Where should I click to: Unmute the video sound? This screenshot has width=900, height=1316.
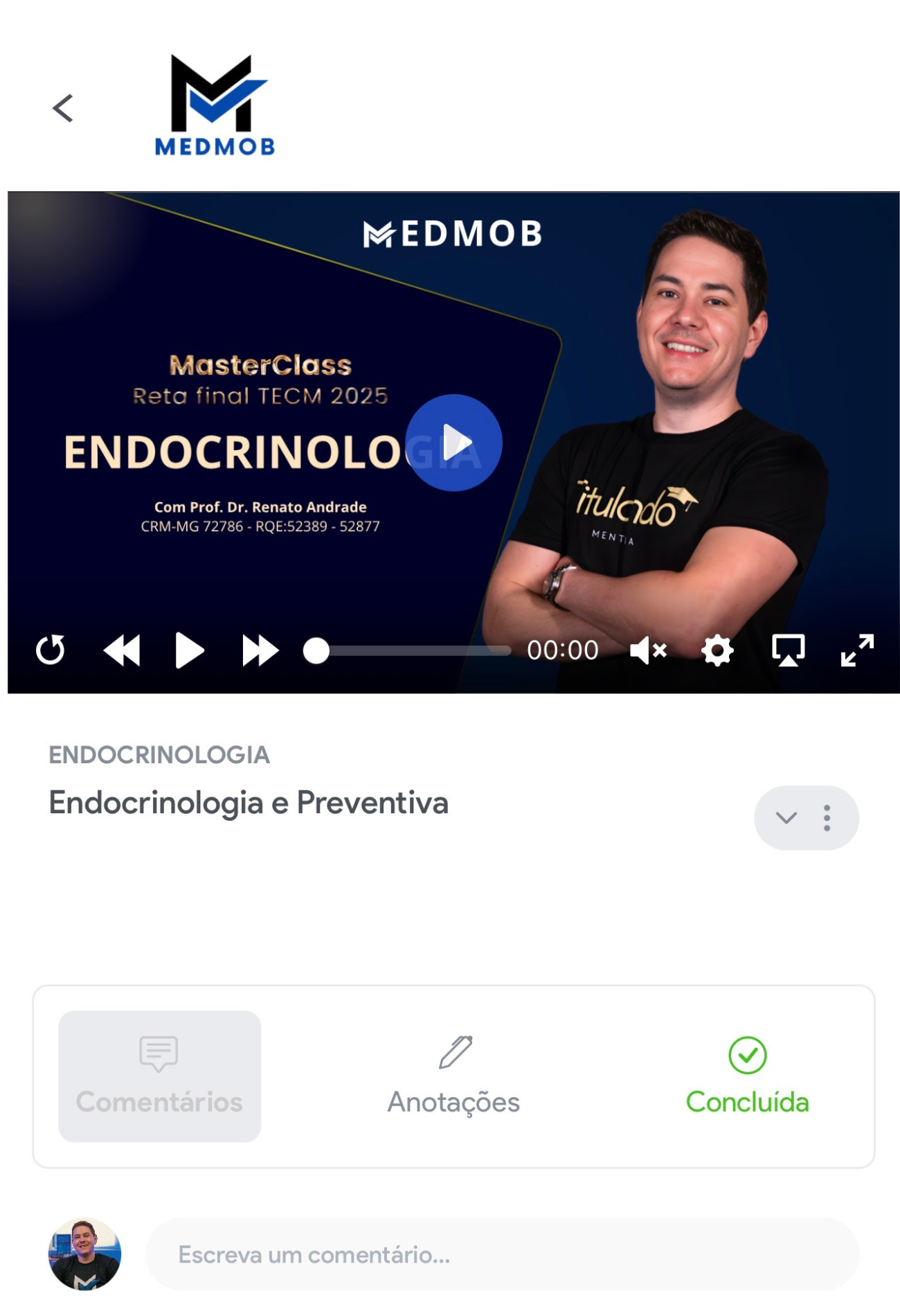point(648,650)
